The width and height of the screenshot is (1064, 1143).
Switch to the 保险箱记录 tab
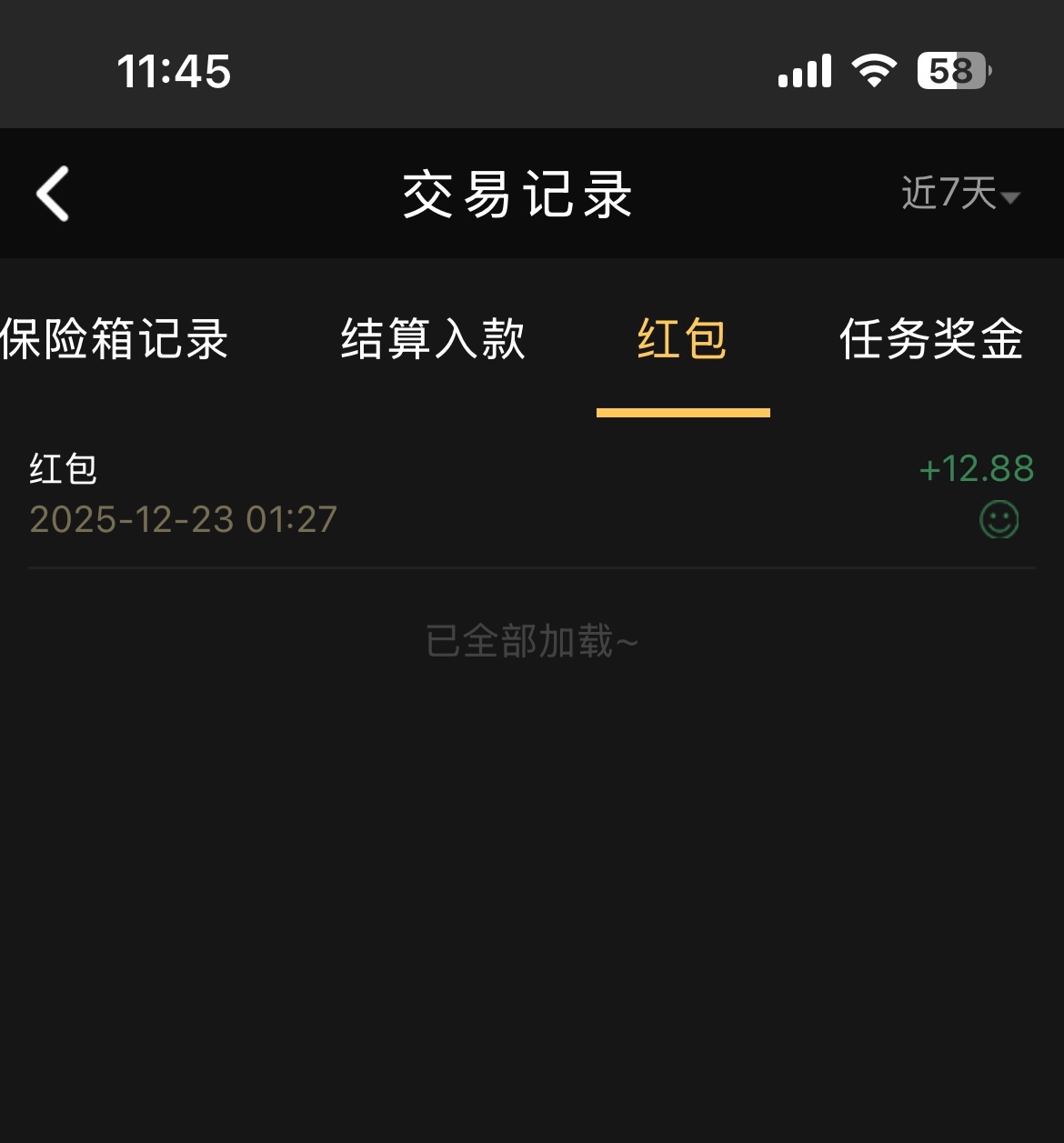(x=115, y=339)
